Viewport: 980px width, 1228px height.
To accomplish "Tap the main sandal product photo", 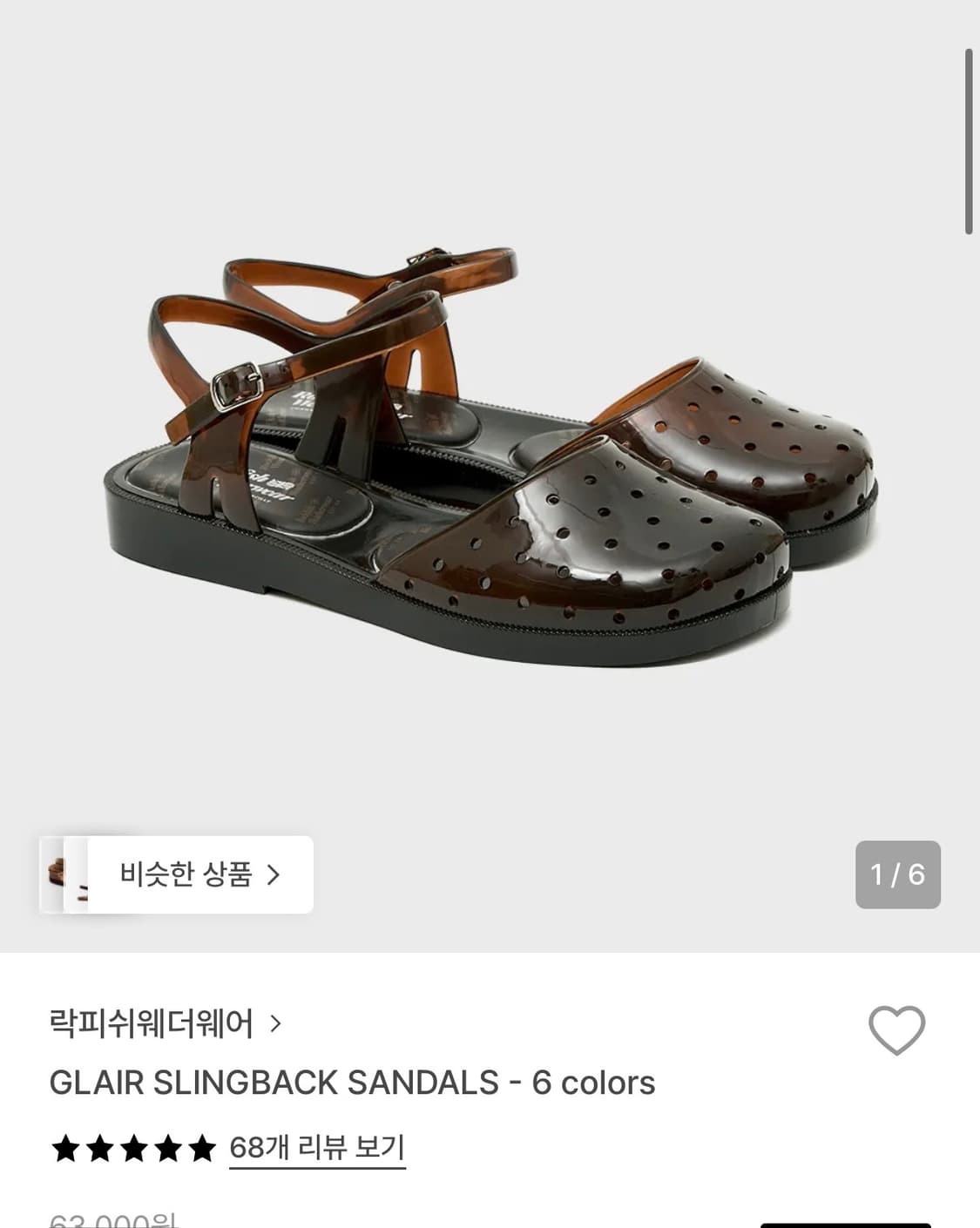I will click(x=490, y=453).
